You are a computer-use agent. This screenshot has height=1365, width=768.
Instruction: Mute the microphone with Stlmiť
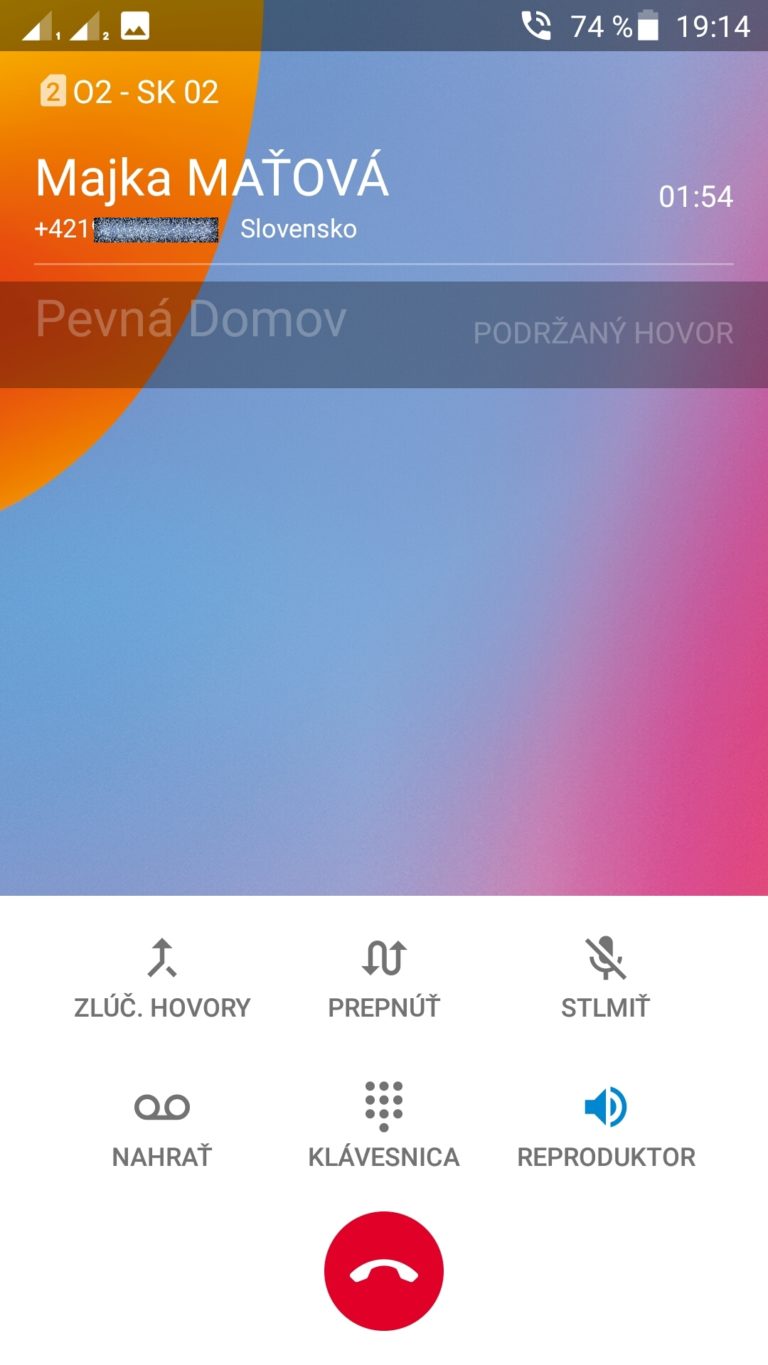pyautogui.click(x=605, y=980)
